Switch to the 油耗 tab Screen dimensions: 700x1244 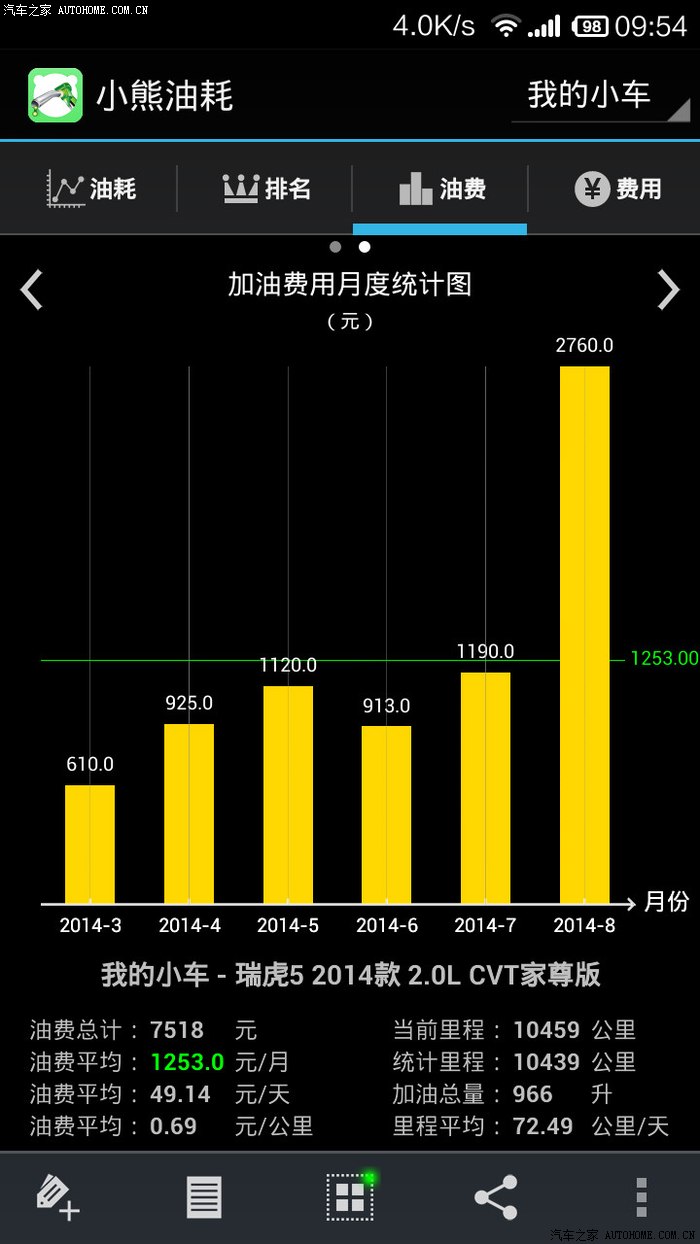coord(90,188)
